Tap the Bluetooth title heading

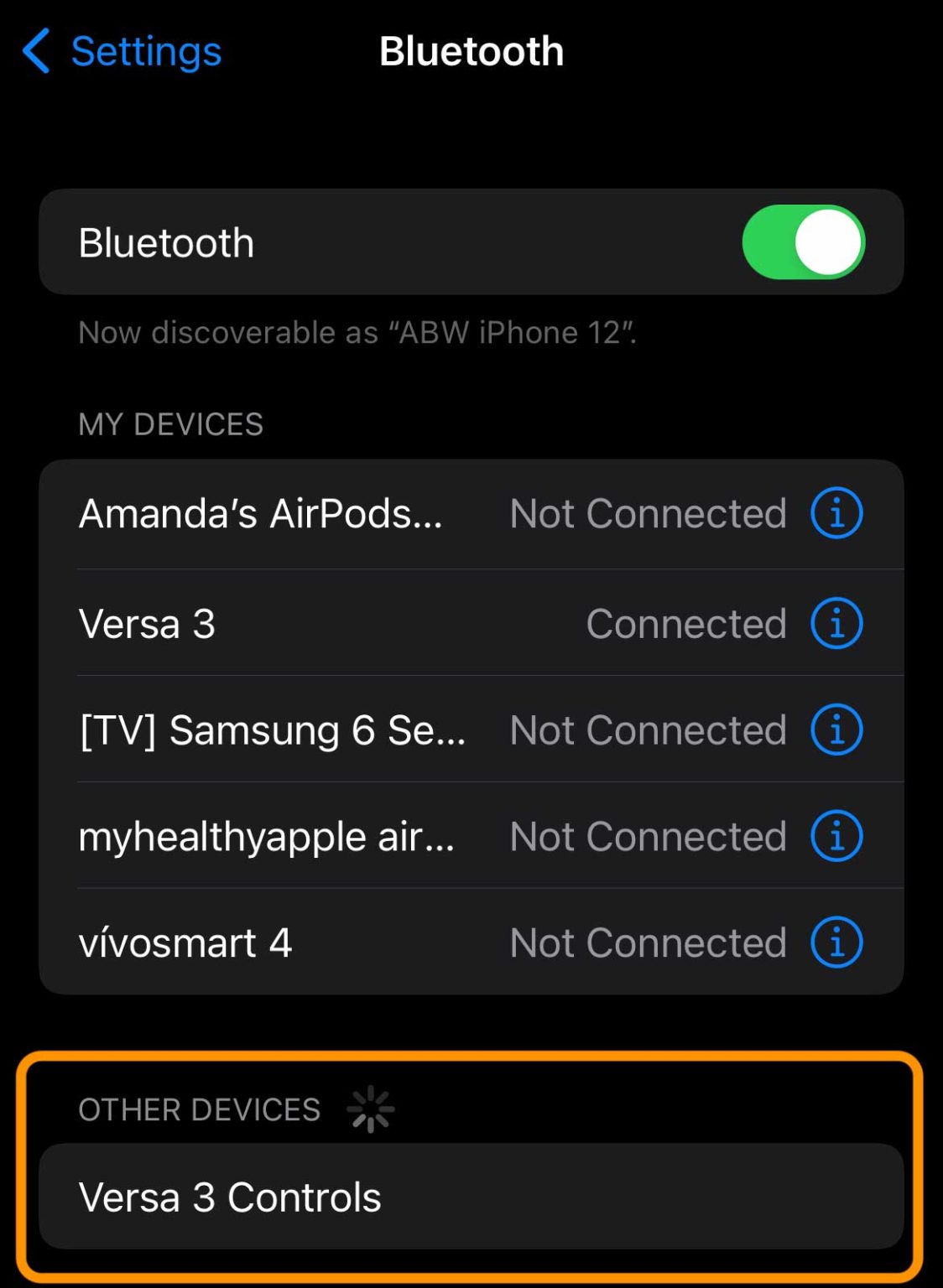[x=471, y=51]
